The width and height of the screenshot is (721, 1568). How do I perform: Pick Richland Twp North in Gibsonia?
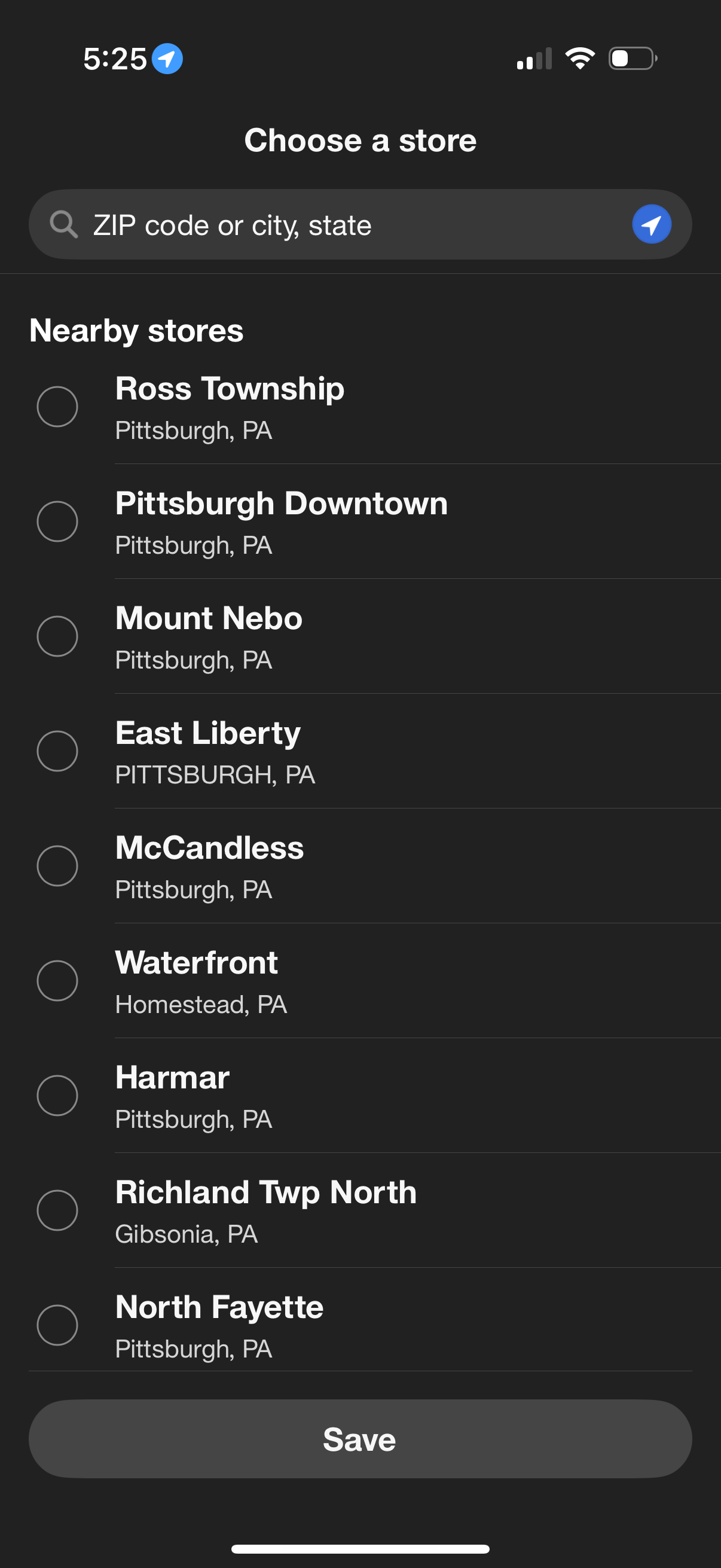[57, 1210]
